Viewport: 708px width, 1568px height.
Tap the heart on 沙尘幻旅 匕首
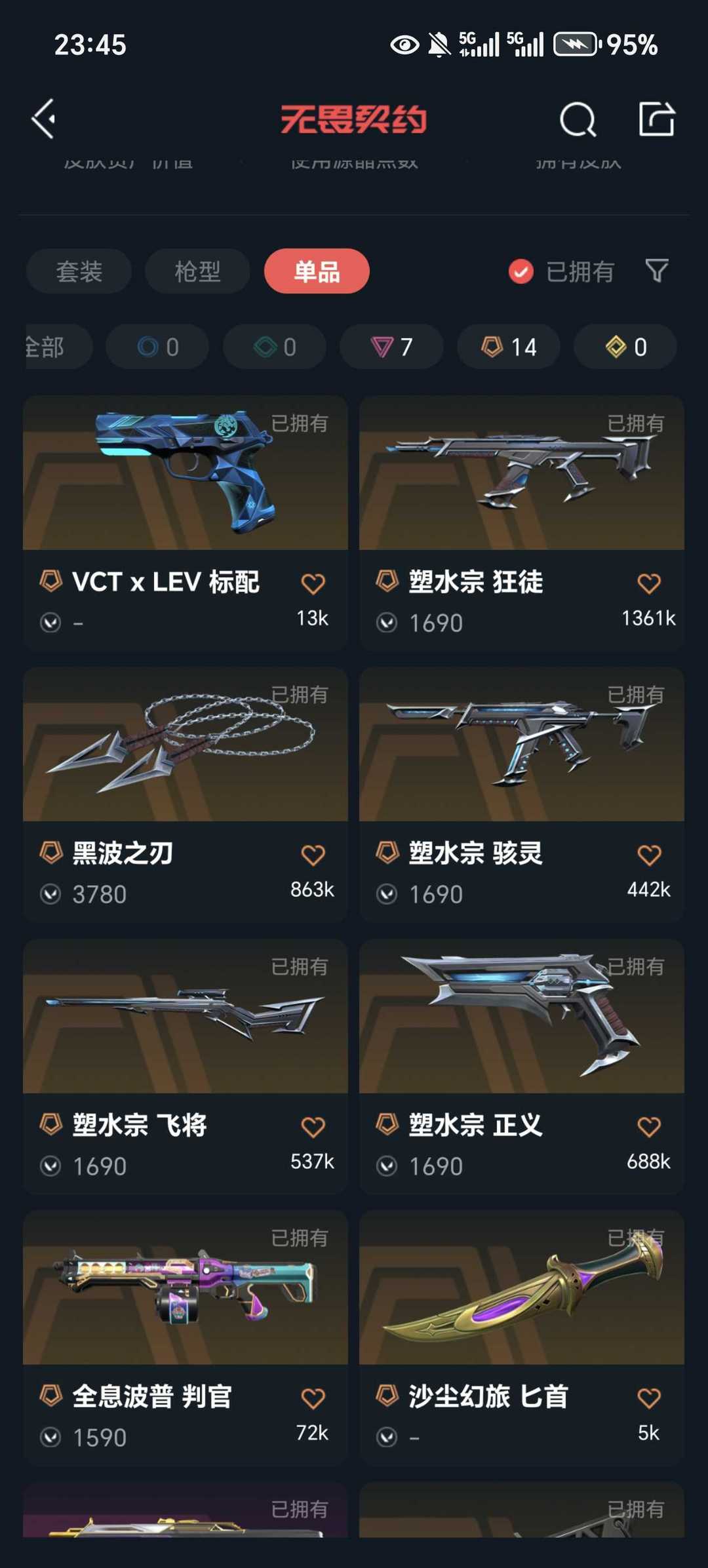tap(649, 1398)
